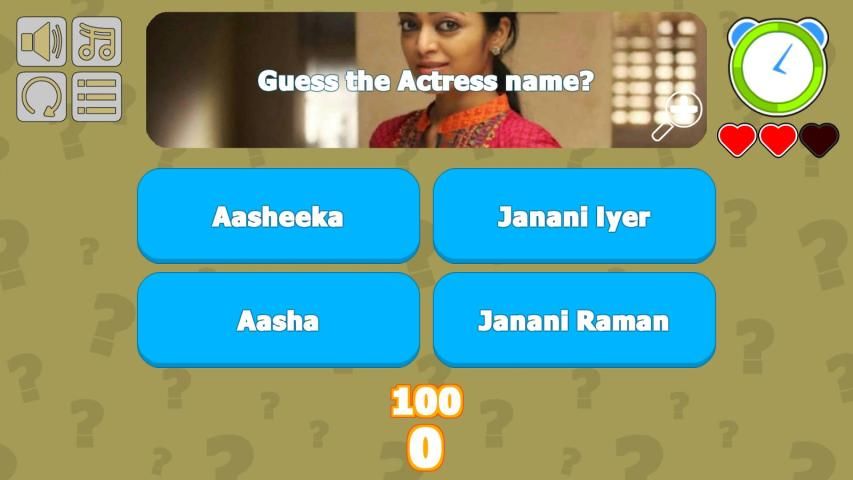Toggle the sound effects speaker icon

coord(41,42)
